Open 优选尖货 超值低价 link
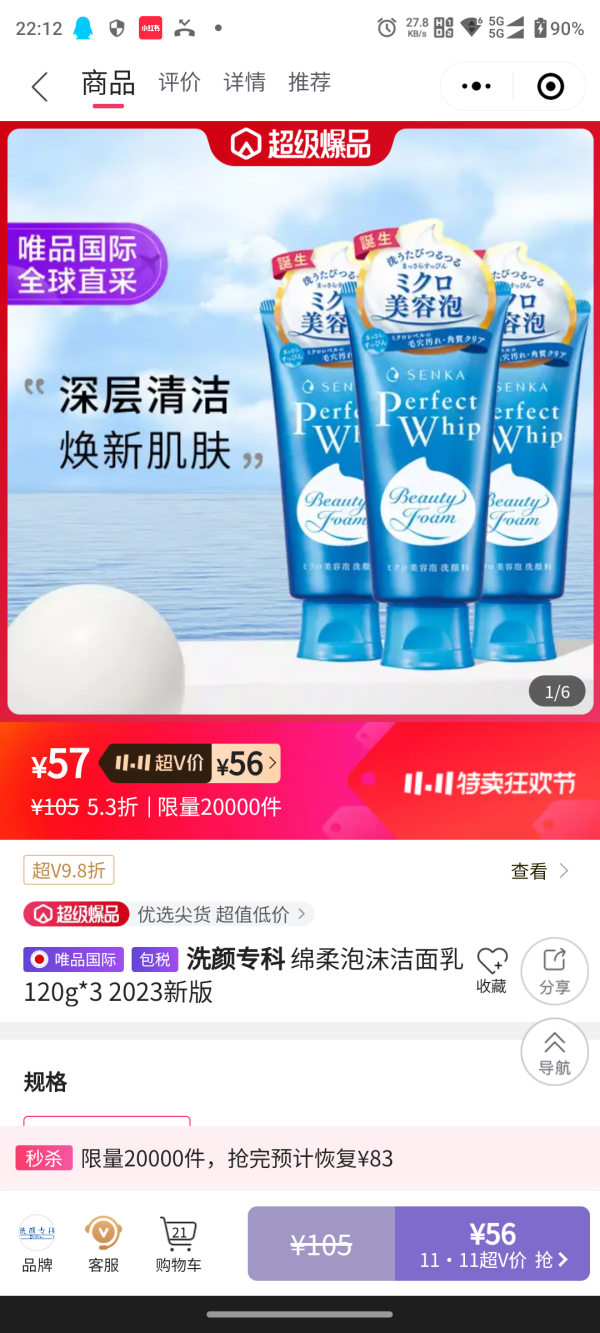 click(x=224, y=914)
